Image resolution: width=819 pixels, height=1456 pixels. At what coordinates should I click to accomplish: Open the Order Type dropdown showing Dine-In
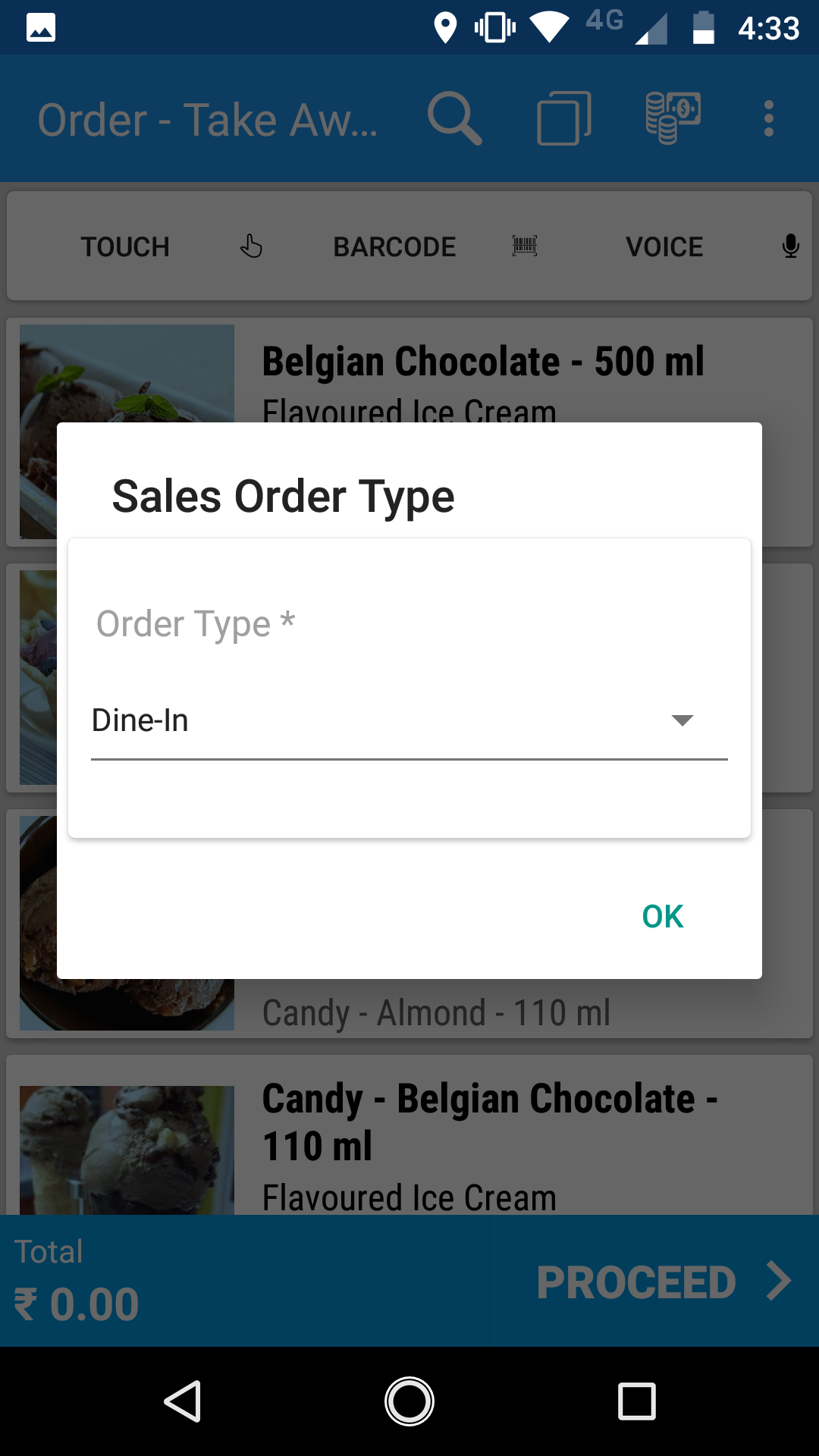click(408, 720)
